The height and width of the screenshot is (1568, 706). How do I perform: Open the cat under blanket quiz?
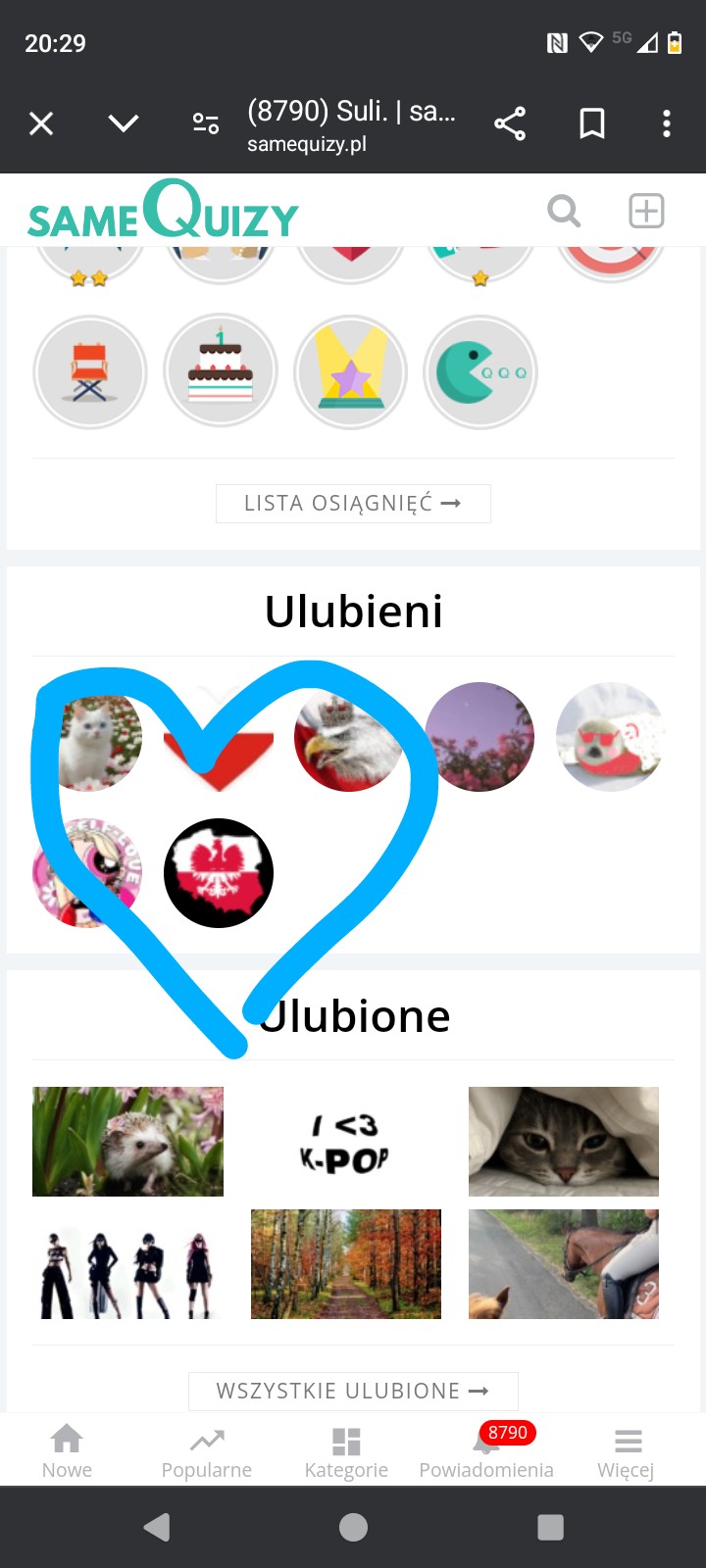tap(564, 1142)
